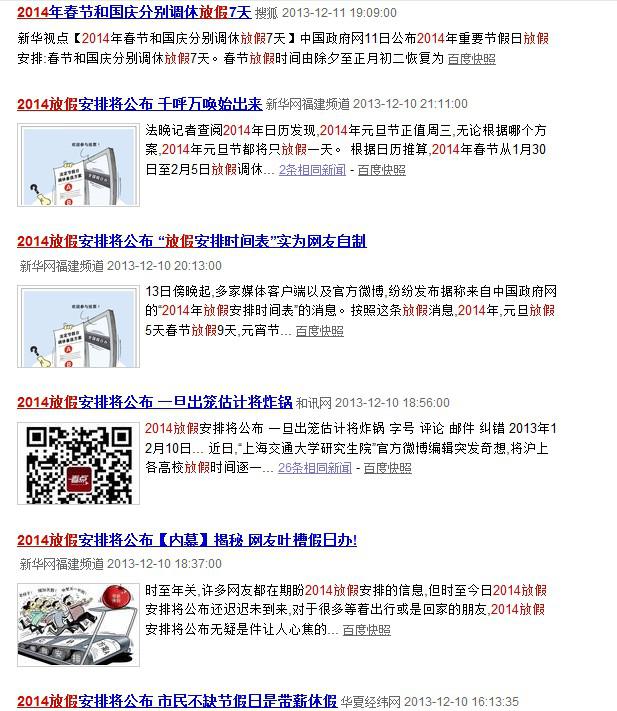Open the "放假安排时间表实为网友自制" headline
Image resolution: width=617 pixels, height=711 pixels.
[x=191, y=241]
